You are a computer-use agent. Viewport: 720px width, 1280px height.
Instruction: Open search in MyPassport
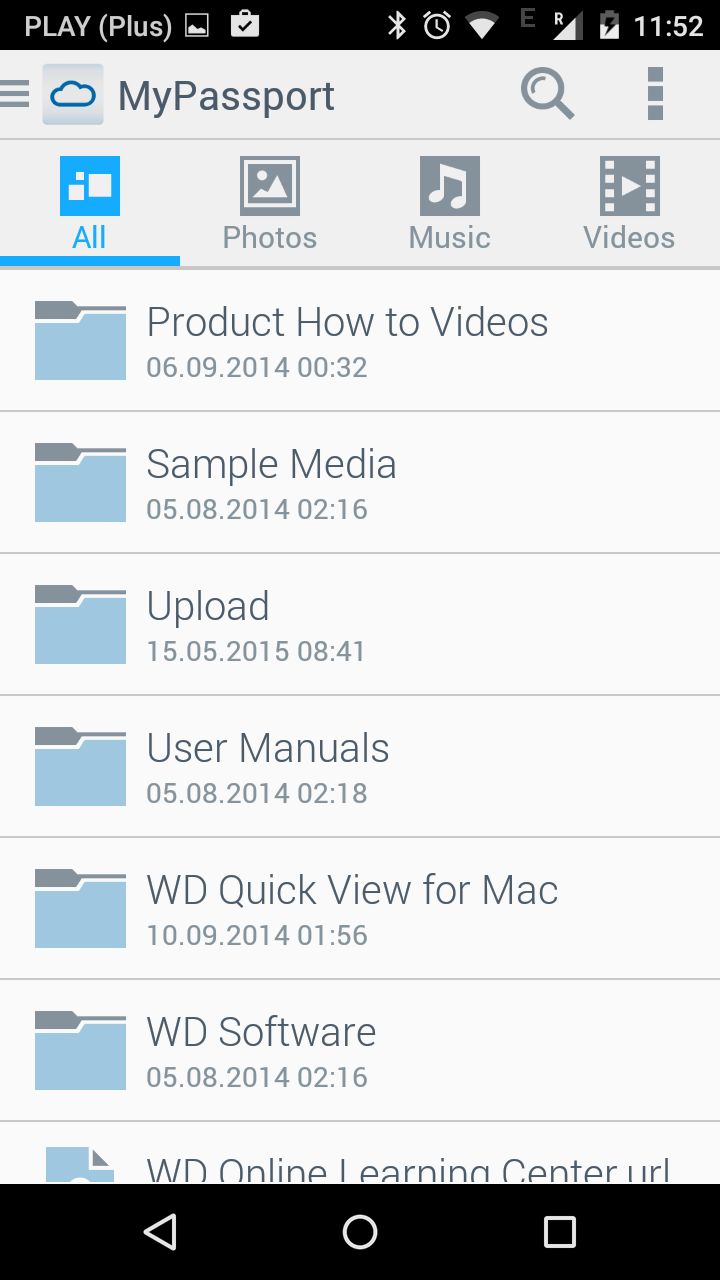(548, 94)
